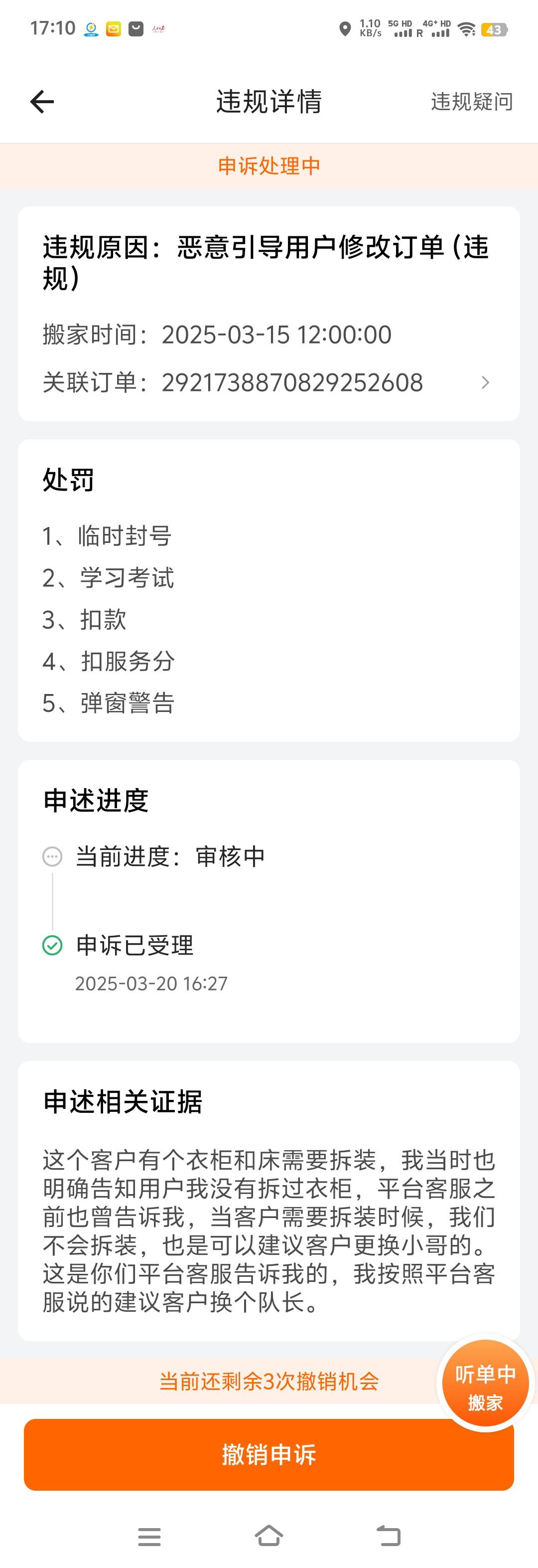Viewport: 538px width, 1568px height.
Task: Open the 违规疑问 help link
Action: coord(472,102)
